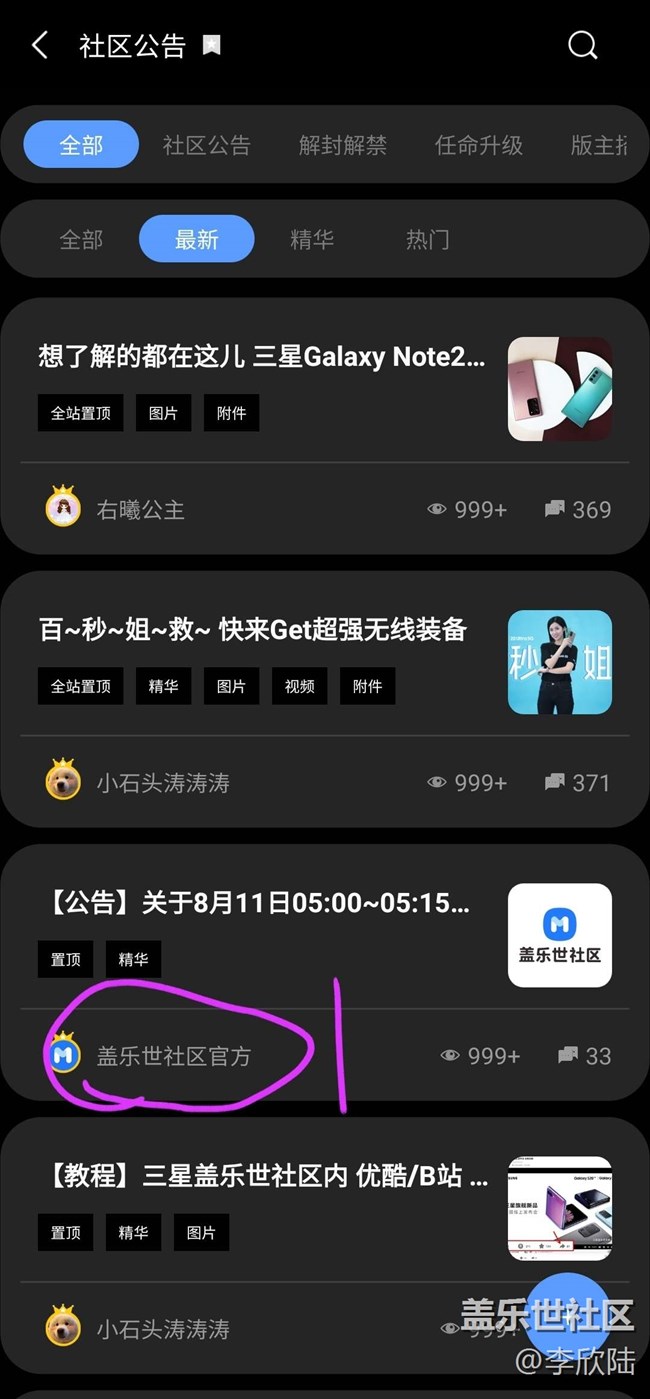Open the 【公告】关于8月11日 announcement
Screen dimensions: 650x1399
pos(255,904)
